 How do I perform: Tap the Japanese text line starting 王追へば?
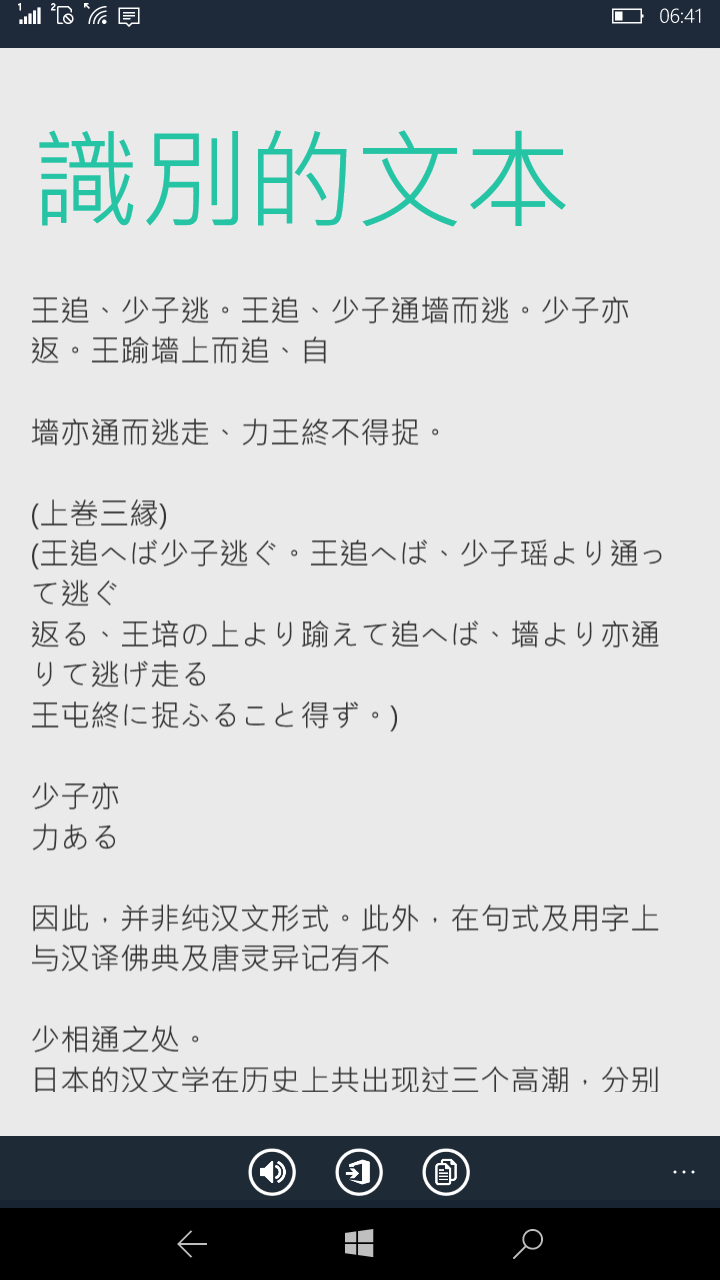tap(345, 553)
